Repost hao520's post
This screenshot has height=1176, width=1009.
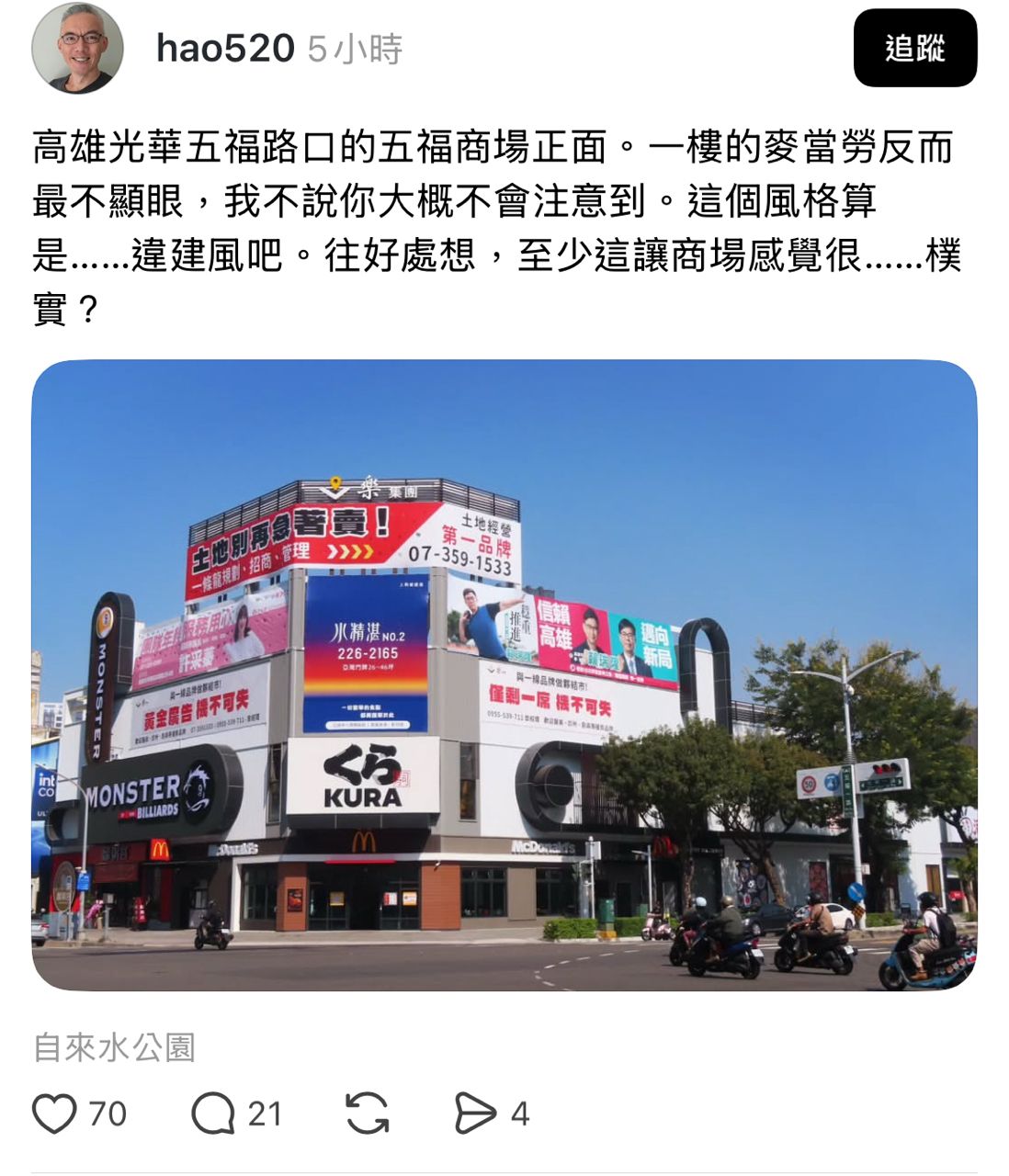click(367, 1114)
